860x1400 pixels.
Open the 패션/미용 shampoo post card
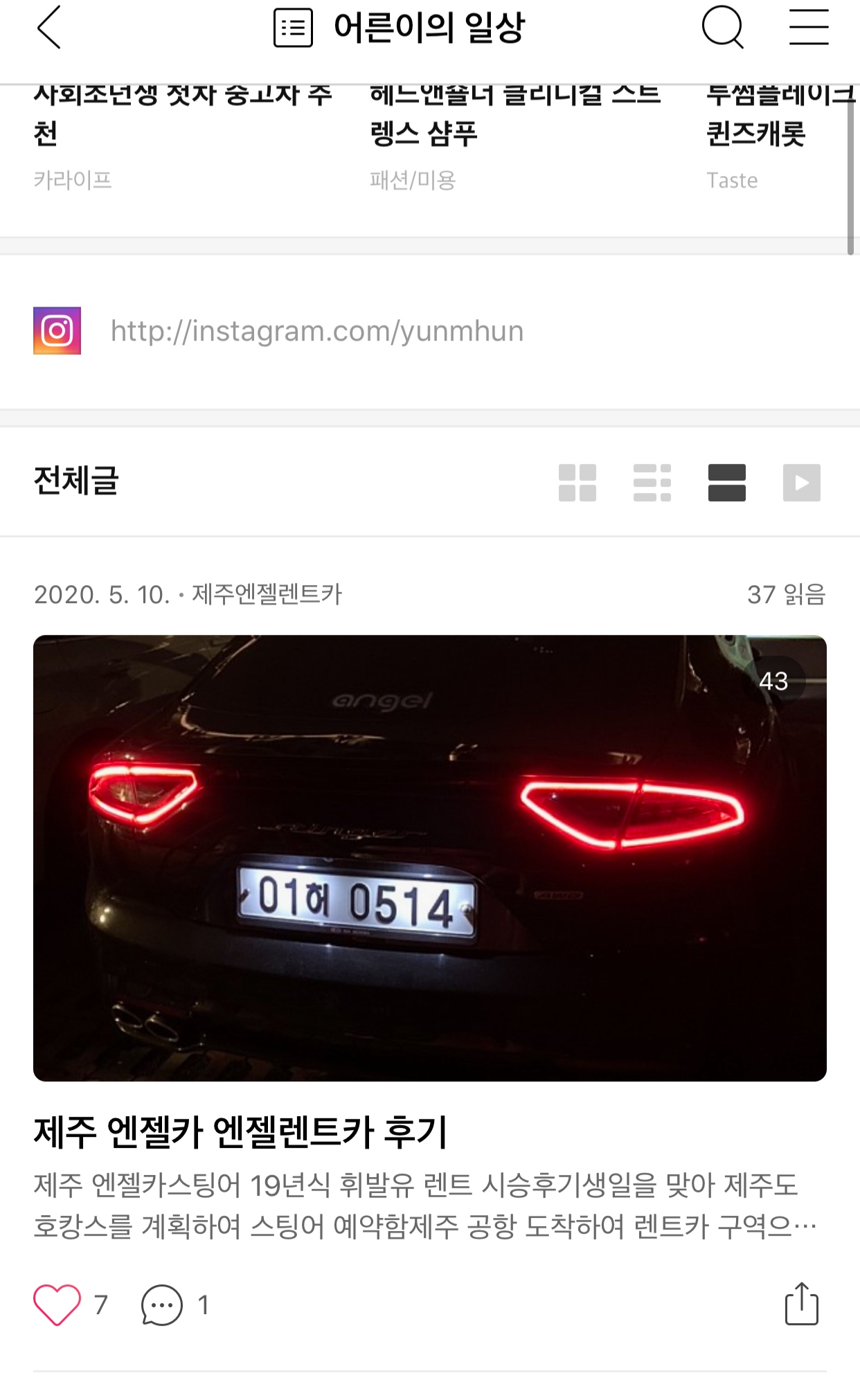pyautogui.click(x=516, y=135)
